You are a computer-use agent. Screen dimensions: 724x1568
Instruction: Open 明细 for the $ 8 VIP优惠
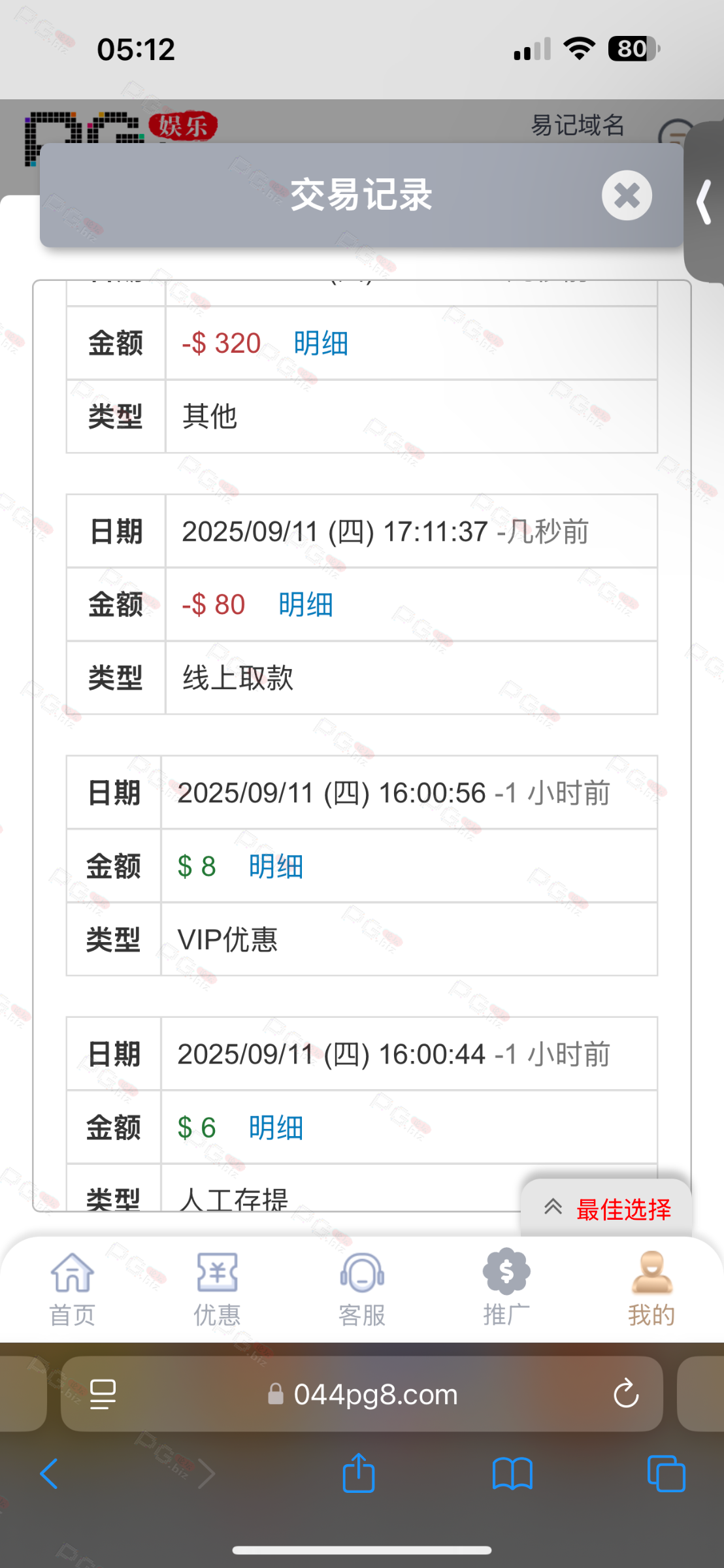point(276,867)
